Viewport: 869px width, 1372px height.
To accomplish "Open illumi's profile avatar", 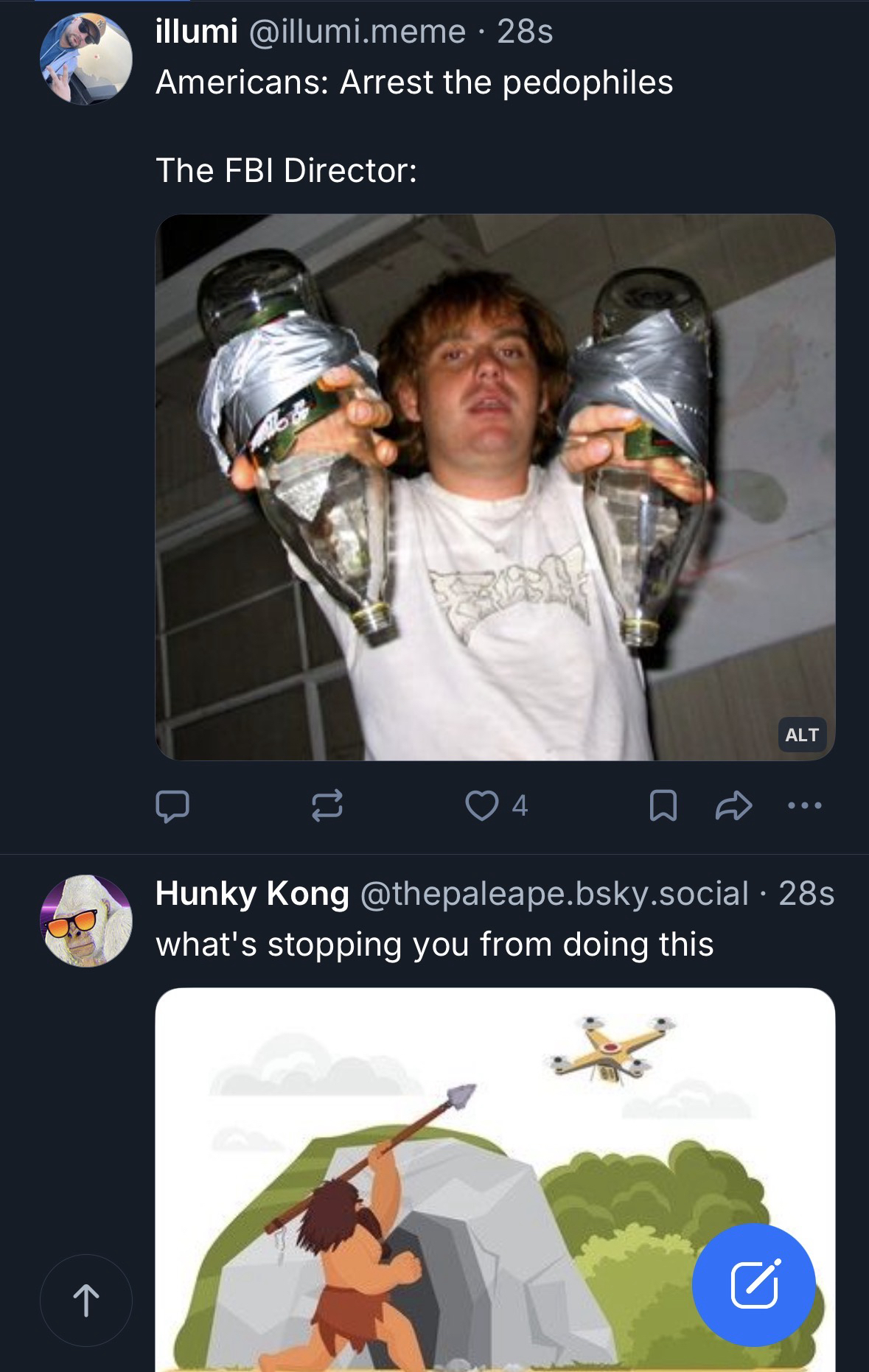I will [x=85, y=58].
